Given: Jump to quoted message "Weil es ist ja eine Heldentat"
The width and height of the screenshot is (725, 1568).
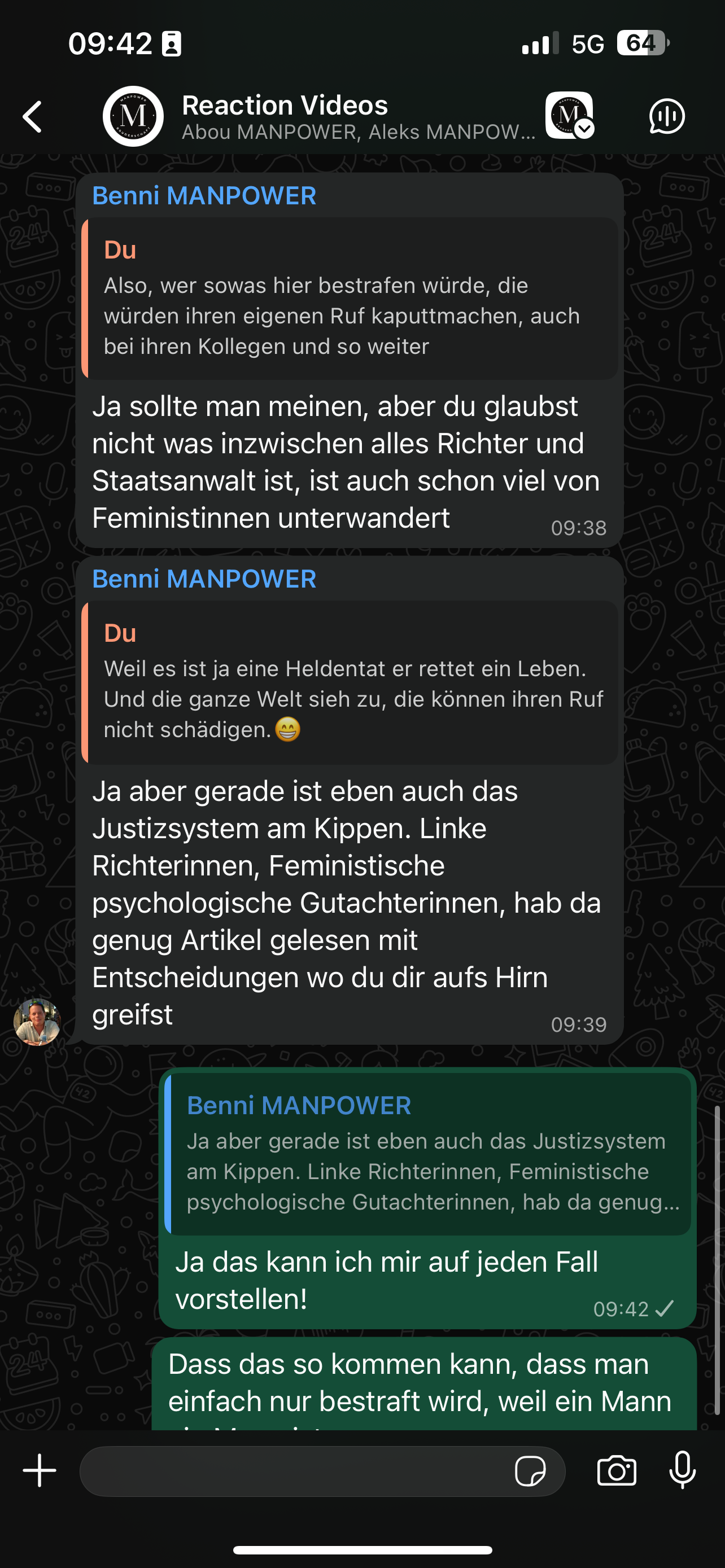Looking at the screenshot, I should 350,683.
